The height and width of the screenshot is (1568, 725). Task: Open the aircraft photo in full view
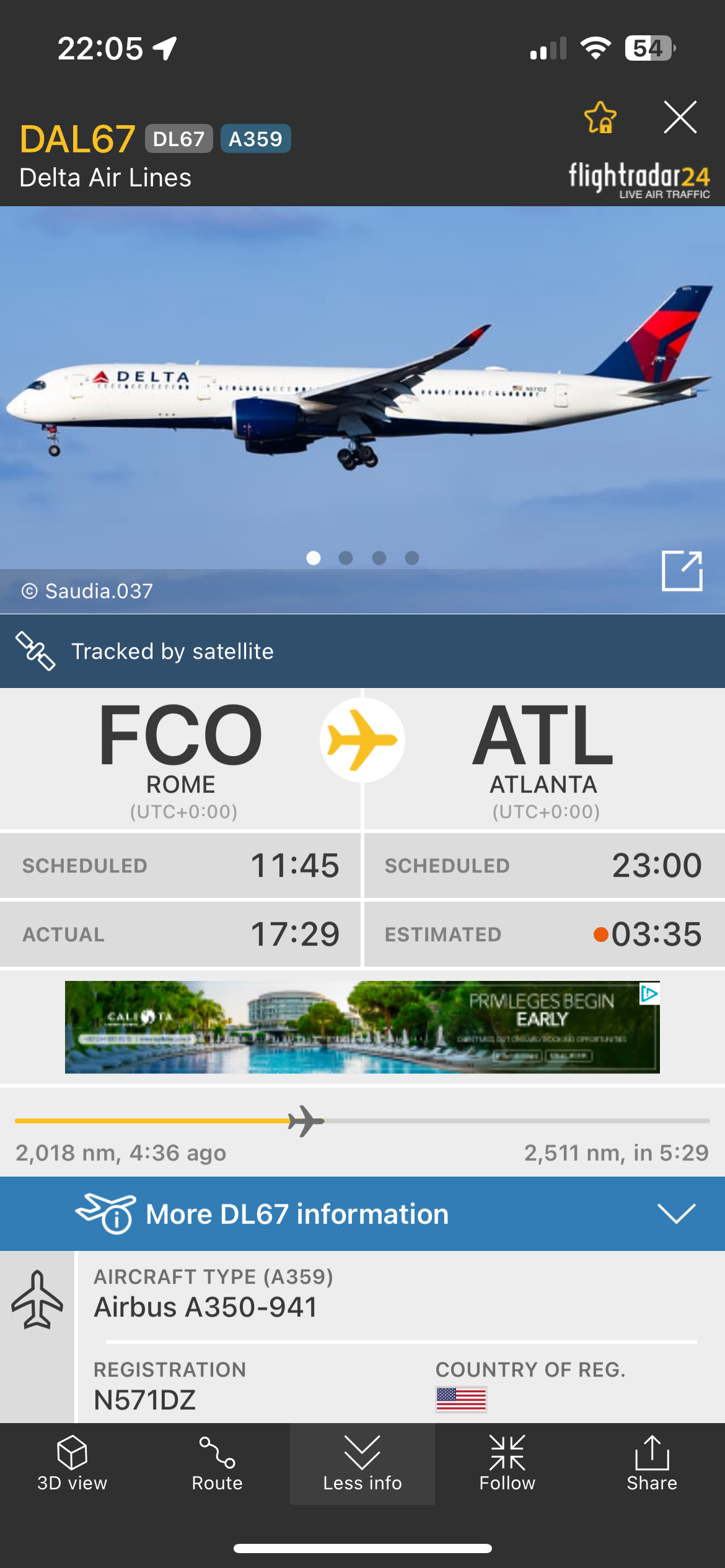682,570
